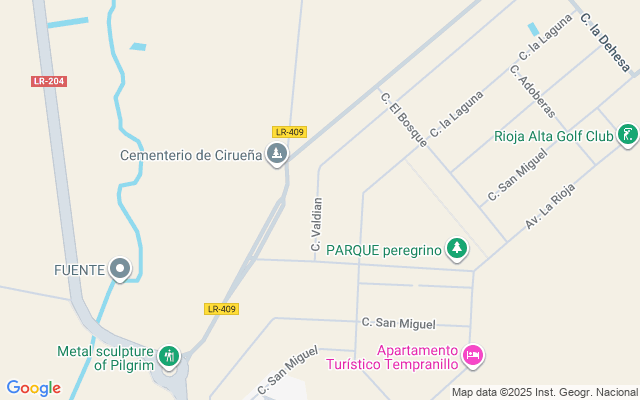Screen dimensions: 640x400
Task: Select Rioja Alta Golf Club marker
Action: (x=627, y=135)
